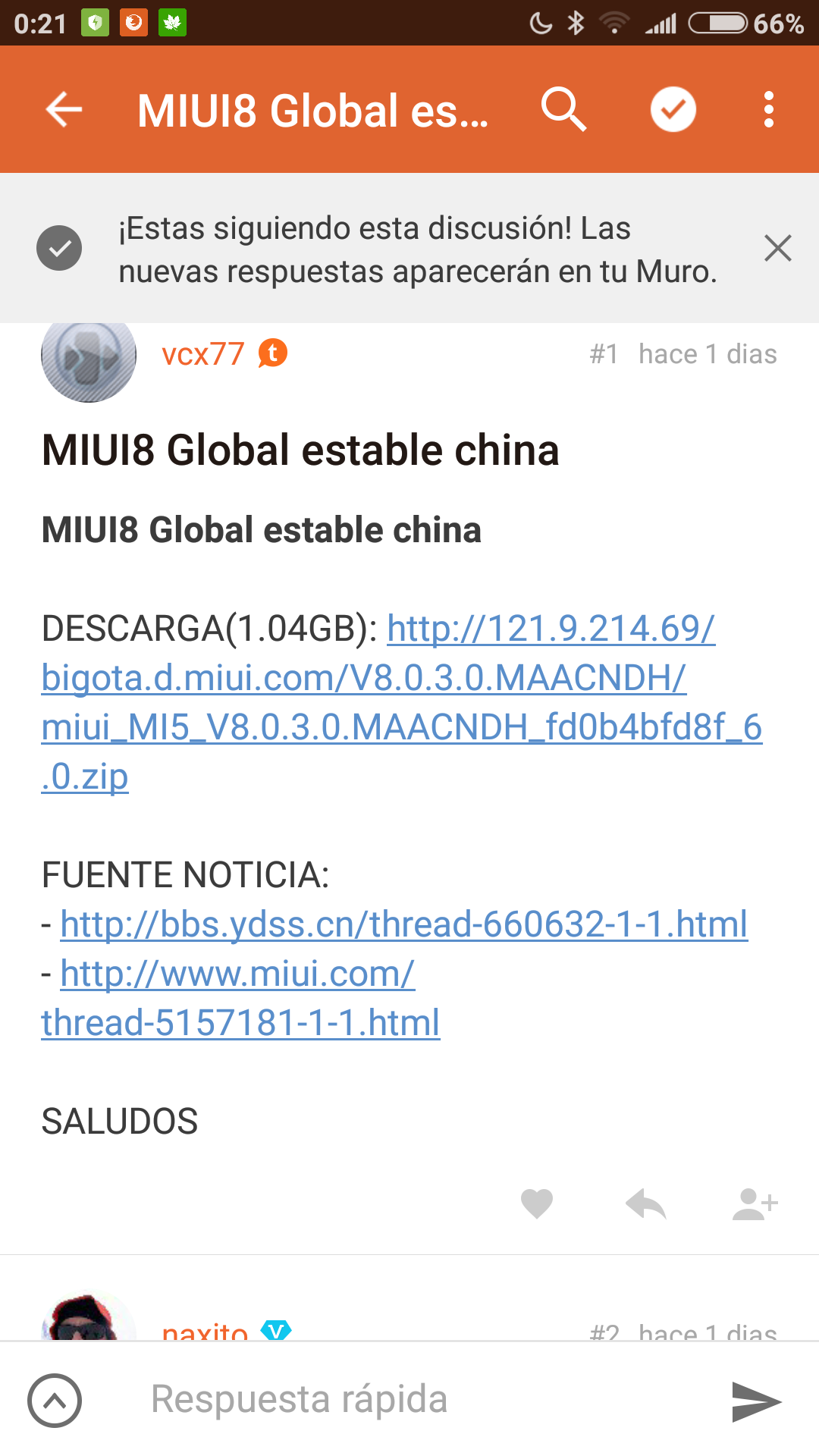Screen dimensions: 819x1456
Task: Send the quick reply
Action: 756,1401
